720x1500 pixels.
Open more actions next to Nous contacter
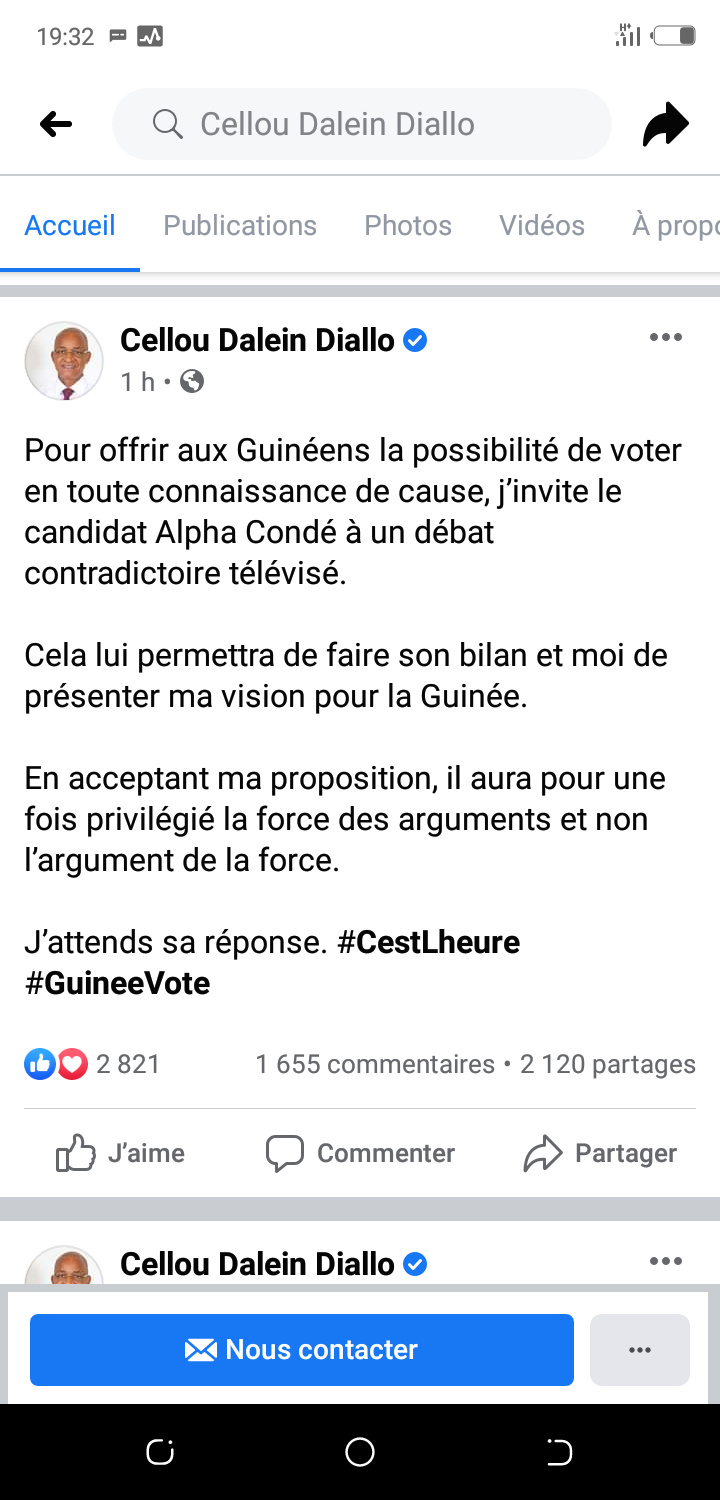pos(640,1349)
